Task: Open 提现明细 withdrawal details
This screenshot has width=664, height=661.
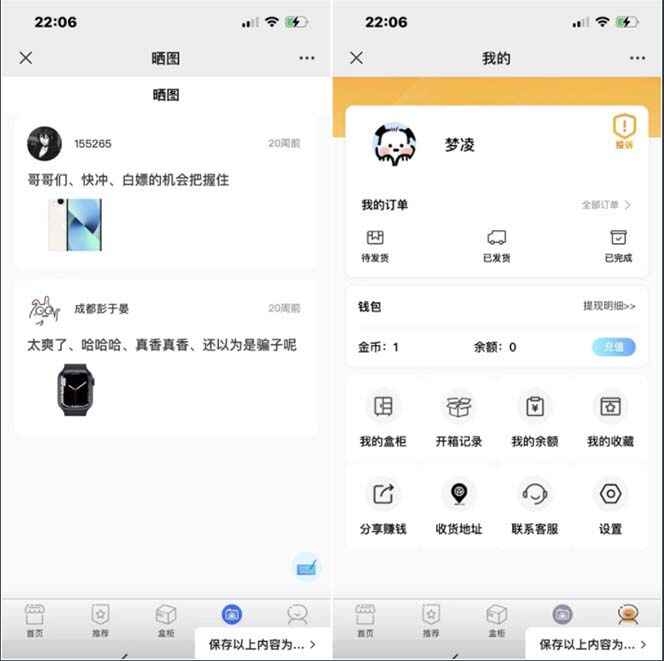Action: (x=609, y=306)
